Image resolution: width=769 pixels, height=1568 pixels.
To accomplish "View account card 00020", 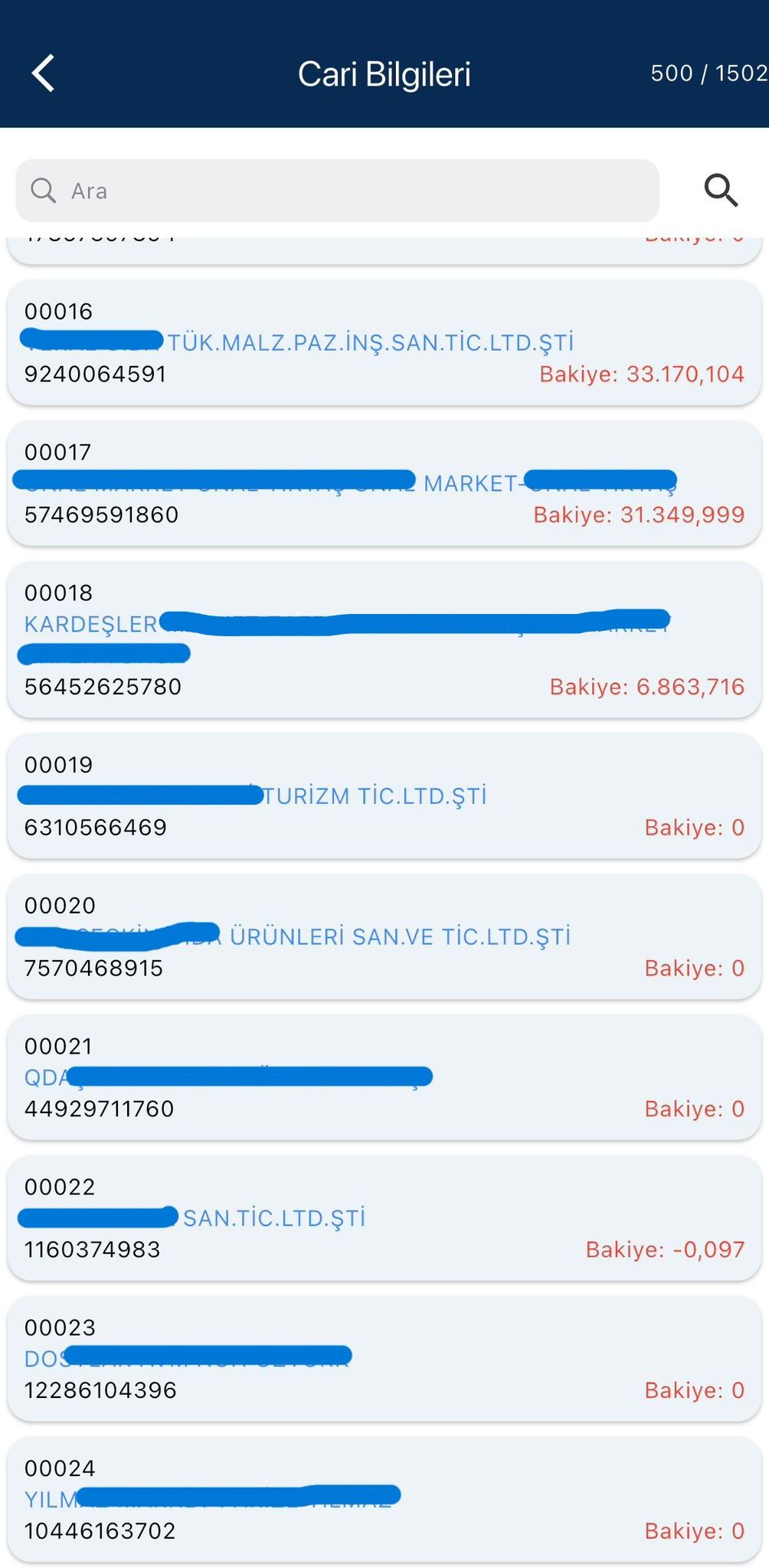I will point(384,936).
